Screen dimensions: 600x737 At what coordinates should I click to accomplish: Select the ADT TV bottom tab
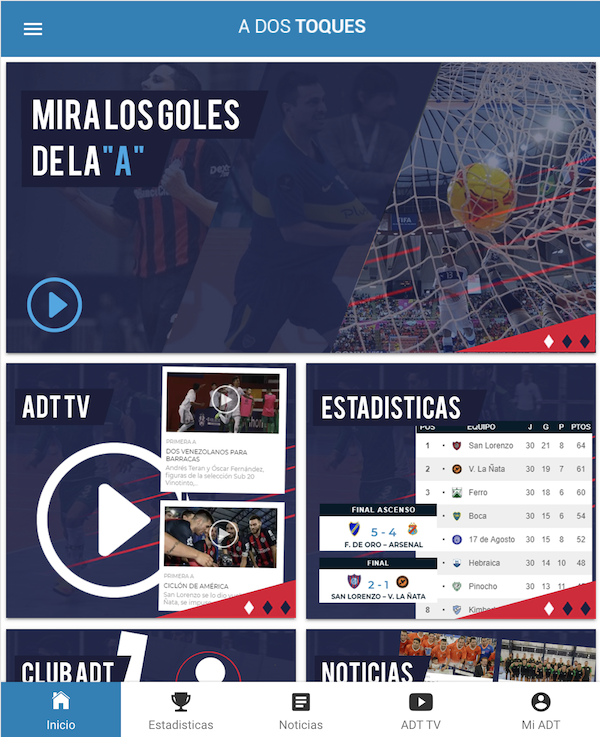coord(420,710)
